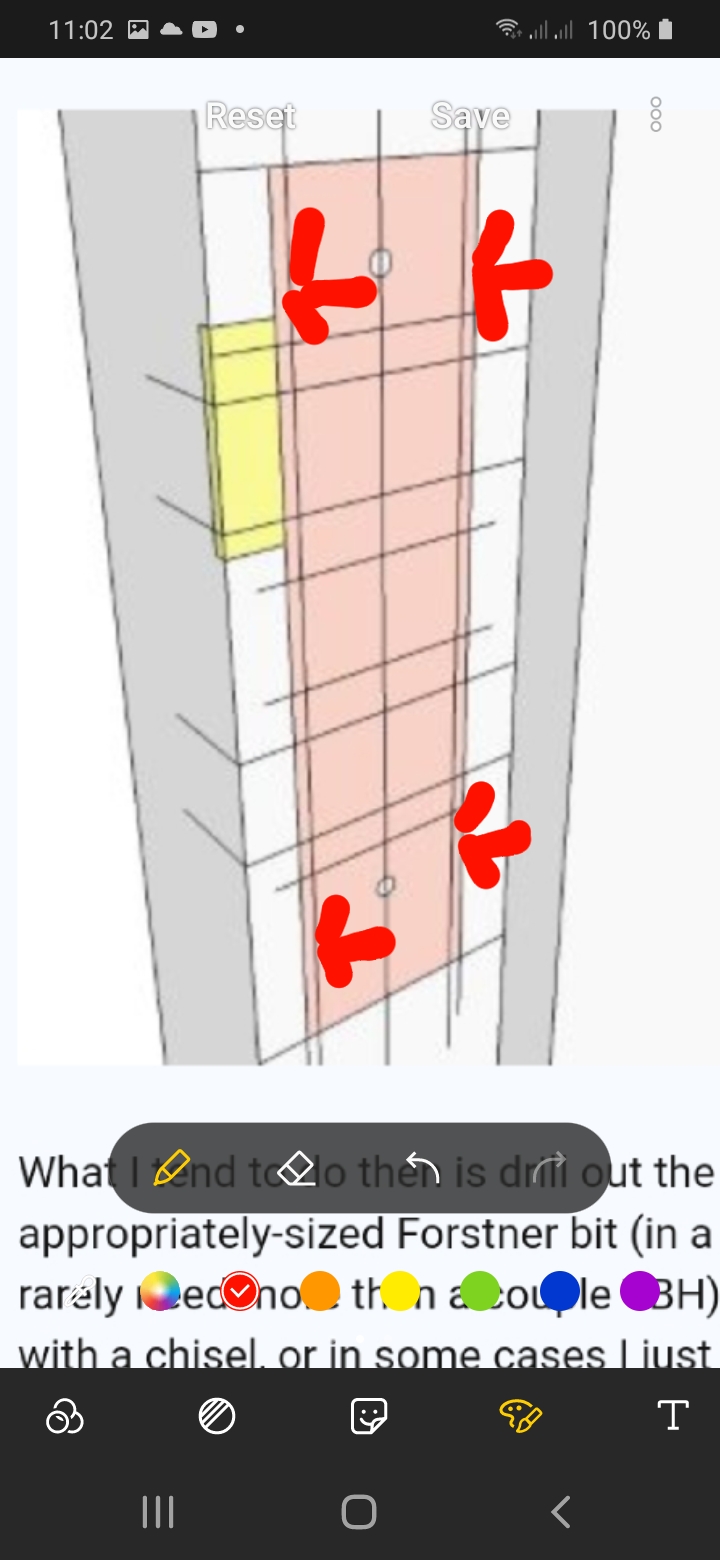
Task: Choose the orange pen color
Action: click(x=320, y=1291)
